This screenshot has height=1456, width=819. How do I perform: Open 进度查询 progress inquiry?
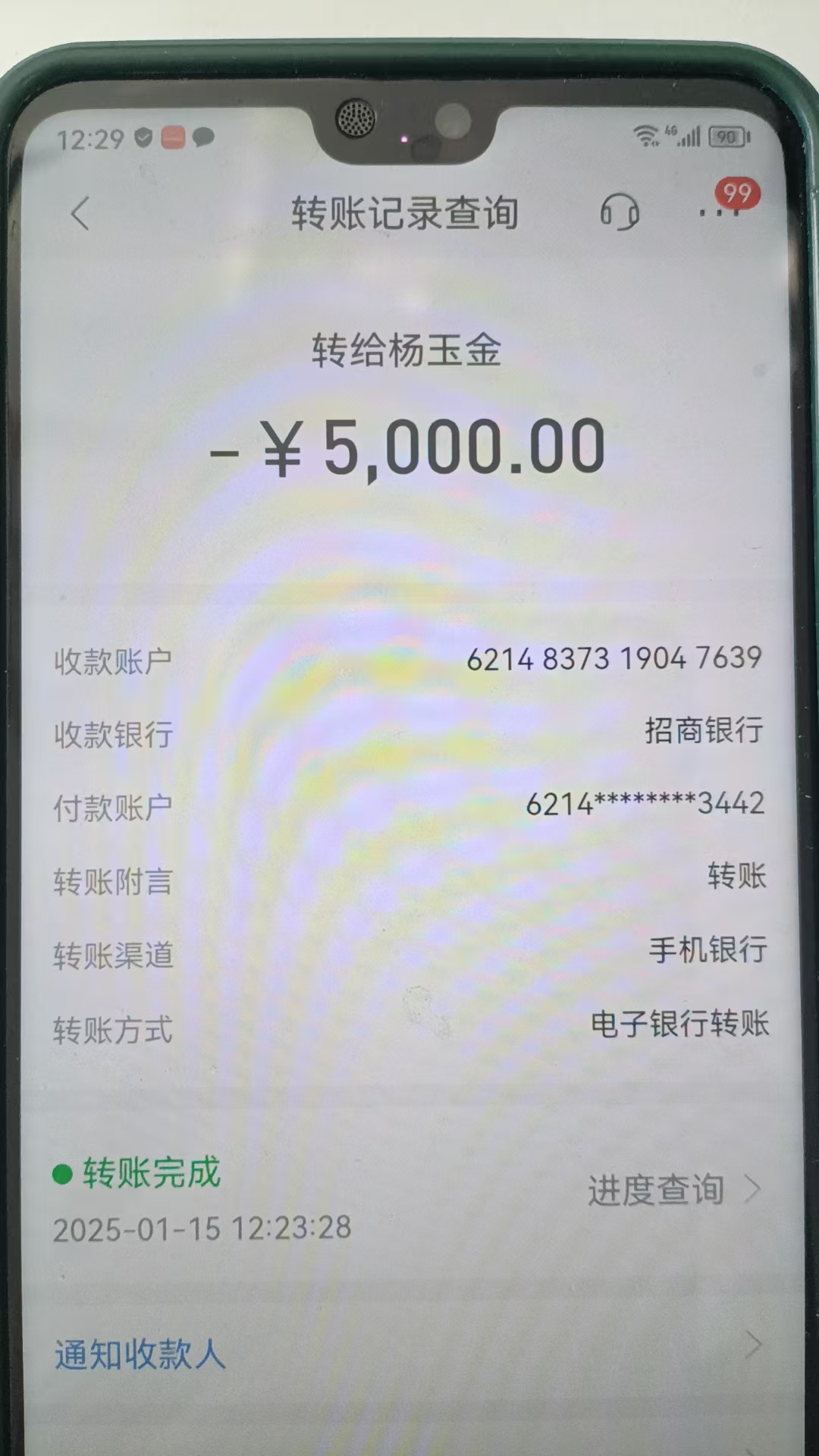(x=673, y=1190)
